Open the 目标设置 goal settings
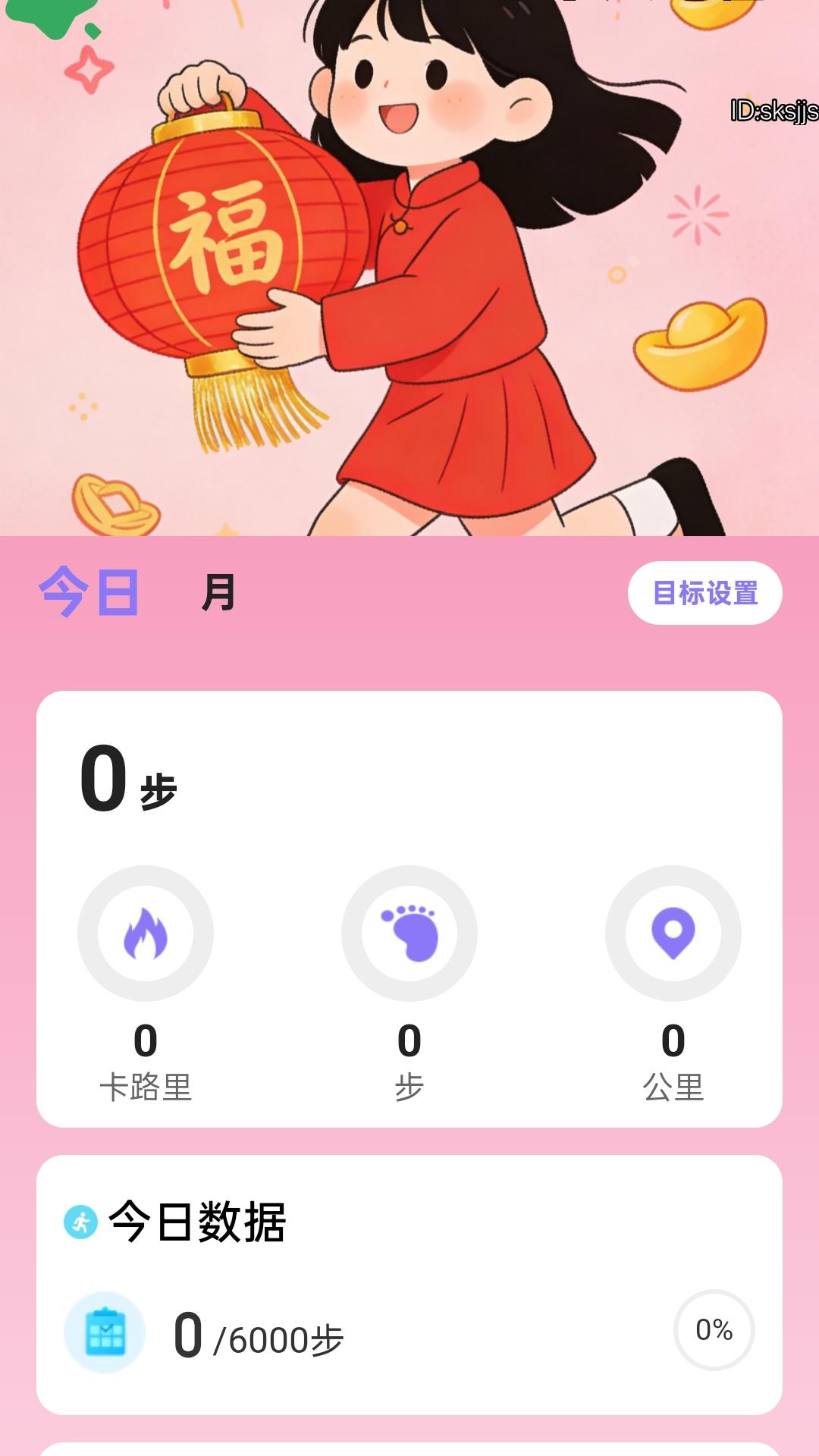This screenshot has height=1456, width=819. point(705,595)
